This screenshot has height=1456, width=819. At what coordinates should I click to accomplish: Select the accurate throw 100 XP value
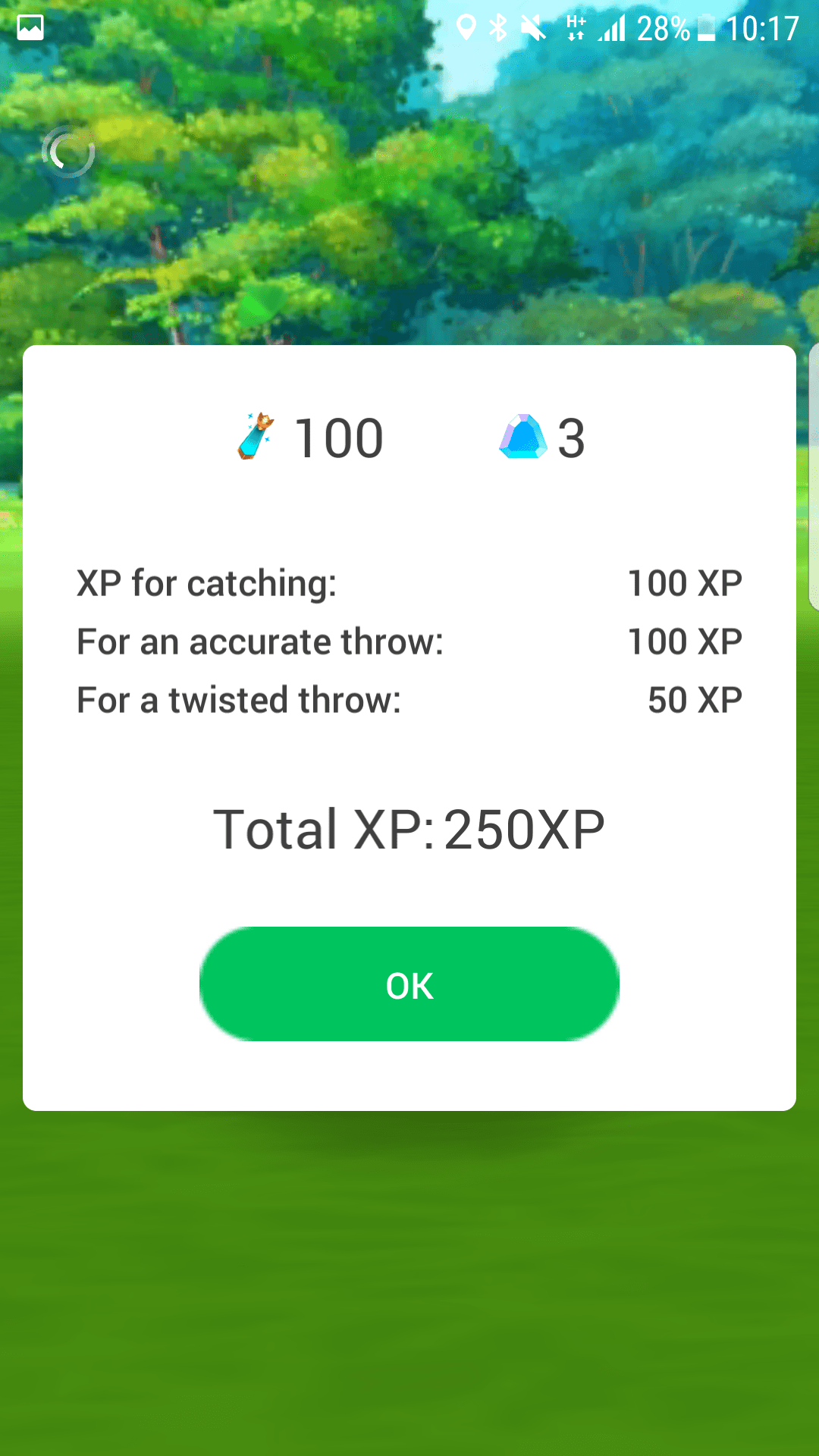(x=684, y=641)
